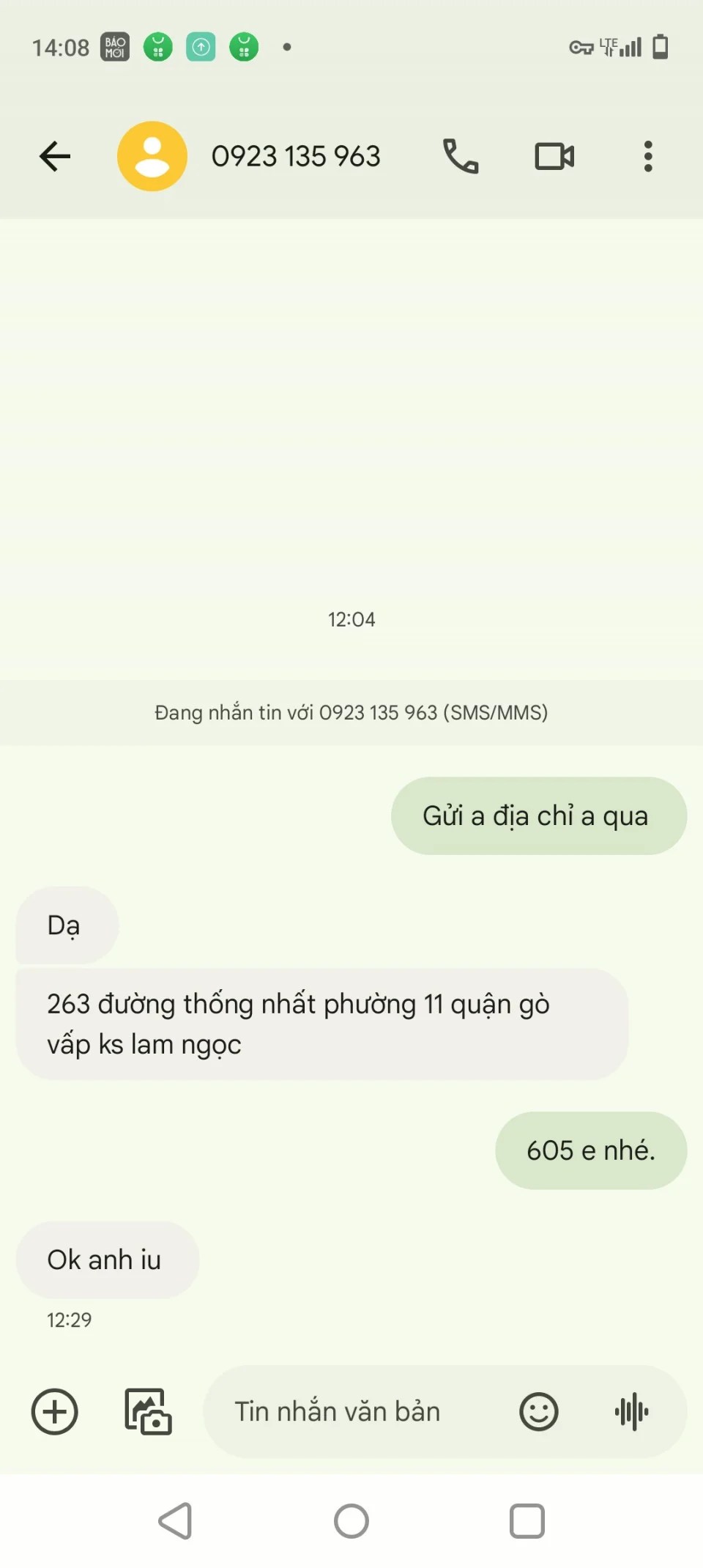Open the three-dot overflow menu

(648, 156)
